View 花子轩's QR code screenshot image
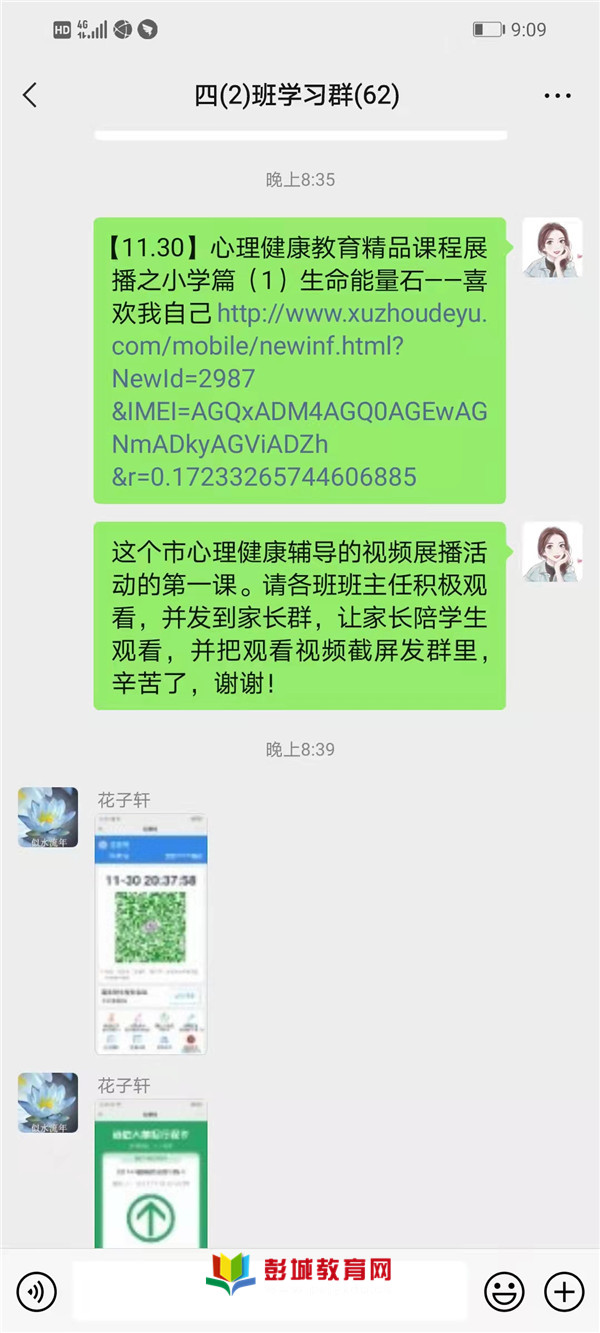This screenshot has width=600, height=1333. [151, 934]
